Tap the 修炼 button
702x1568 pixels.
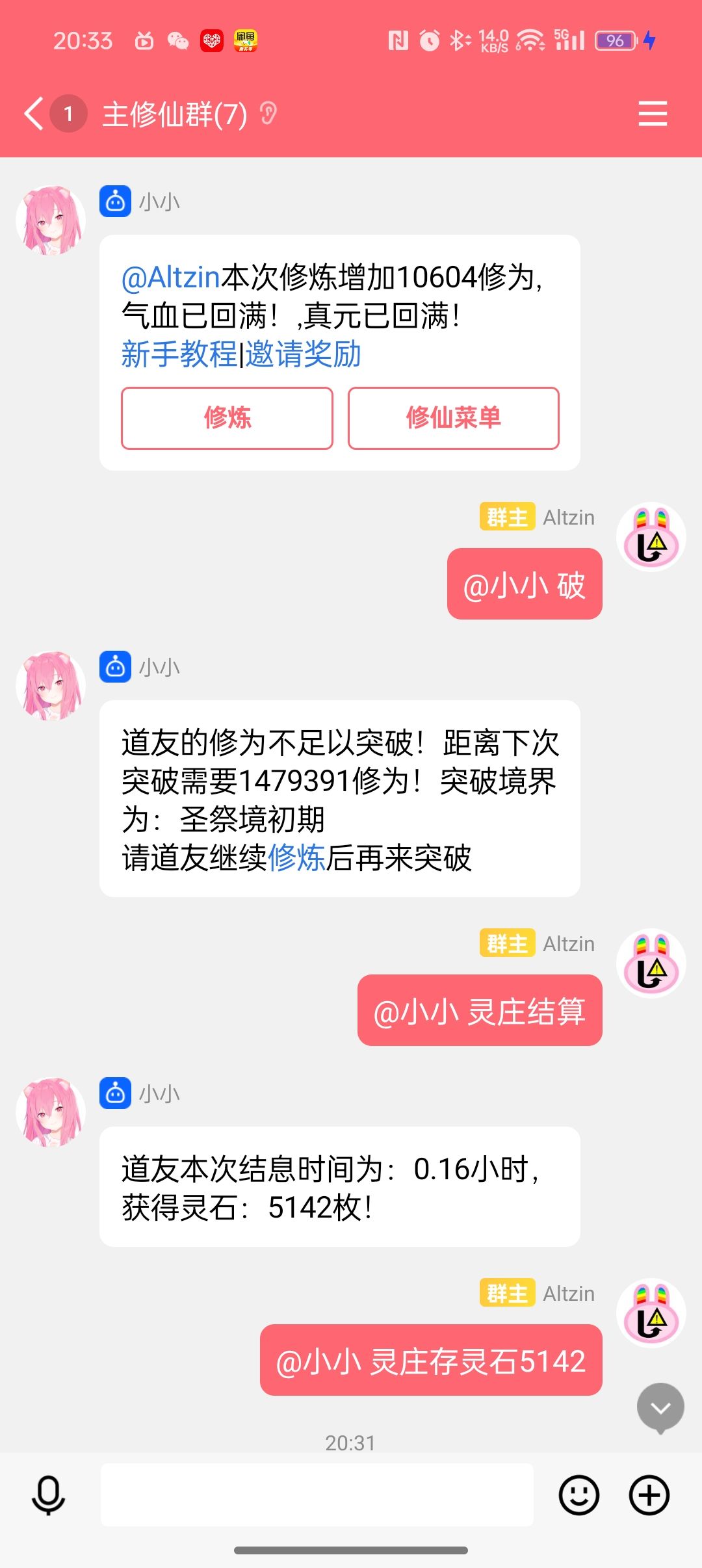[227, 418]
